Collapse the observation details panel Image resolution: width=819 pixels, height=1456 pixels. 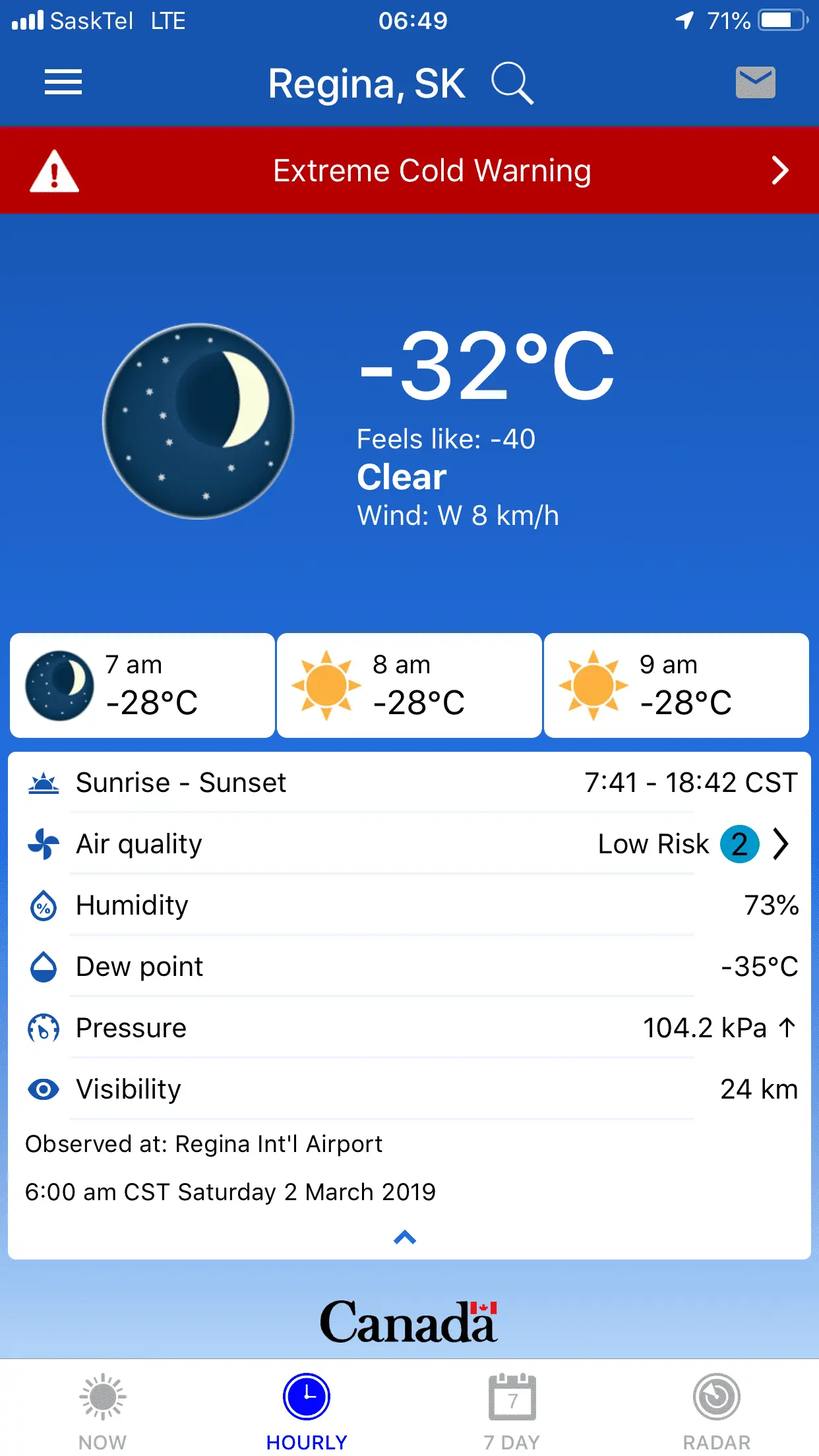(x=405, y=1237)
